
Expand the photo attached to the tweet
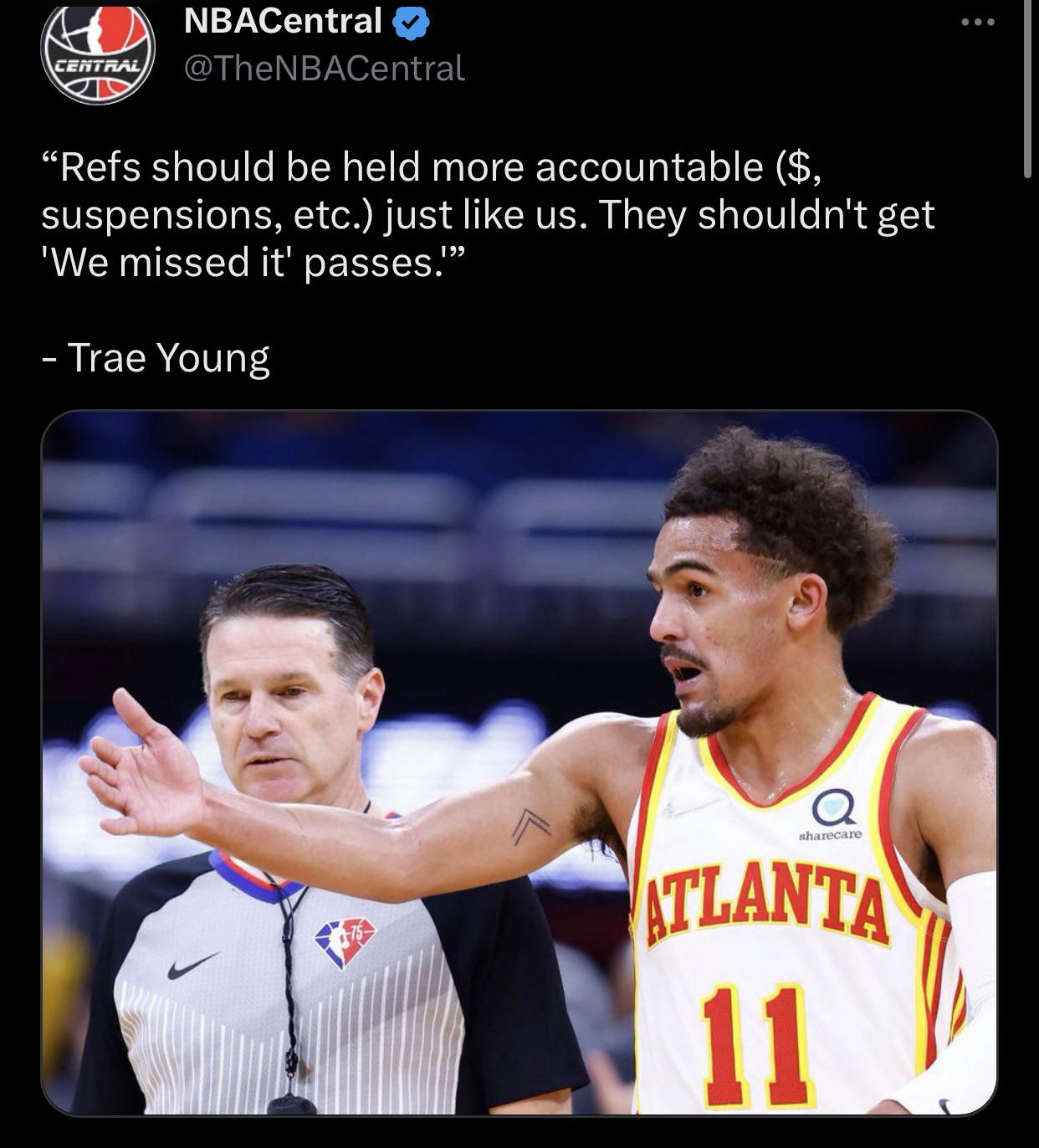tap(519, 762)
